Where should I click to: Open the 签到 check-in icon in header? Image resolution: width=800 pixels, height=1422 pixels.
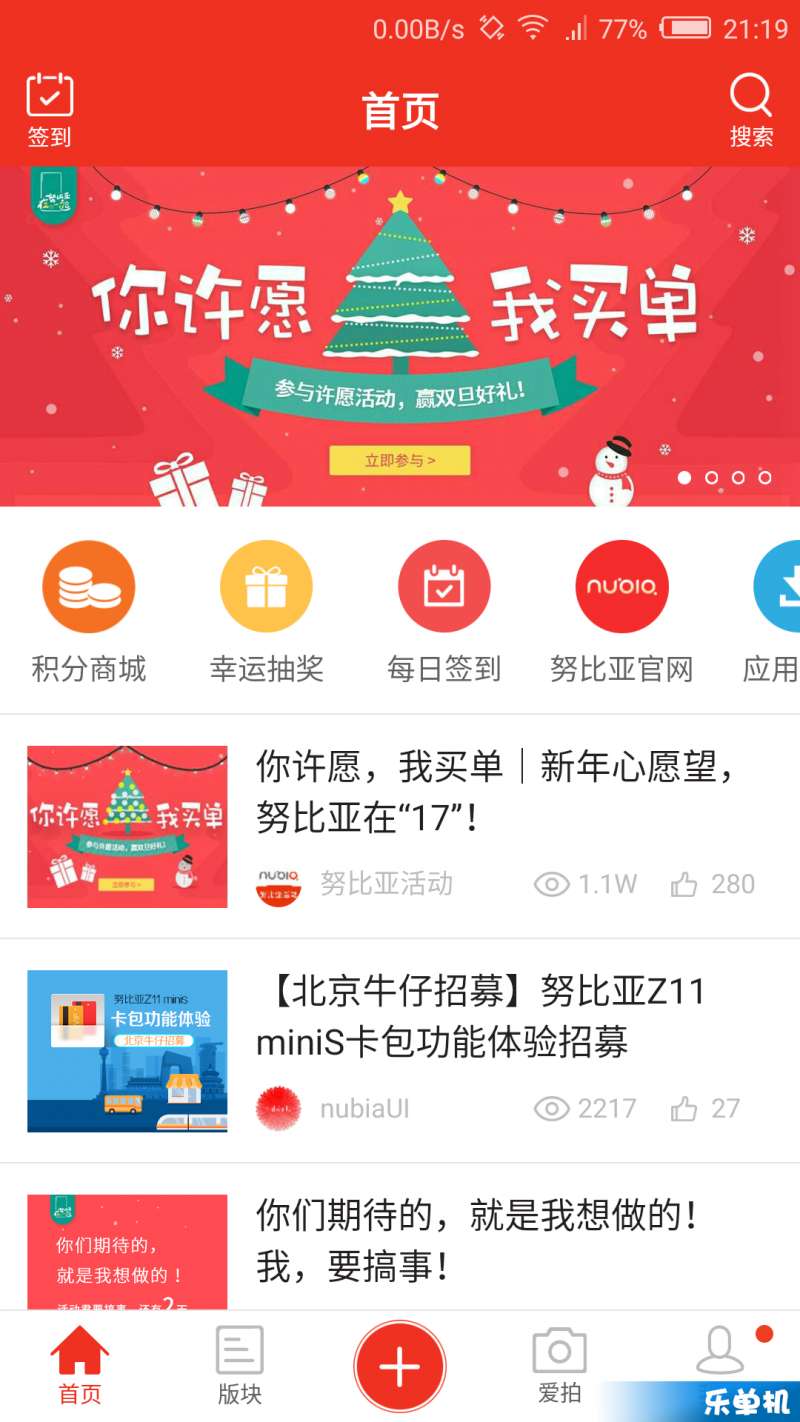pyautogui.click(x=49, y=109)
